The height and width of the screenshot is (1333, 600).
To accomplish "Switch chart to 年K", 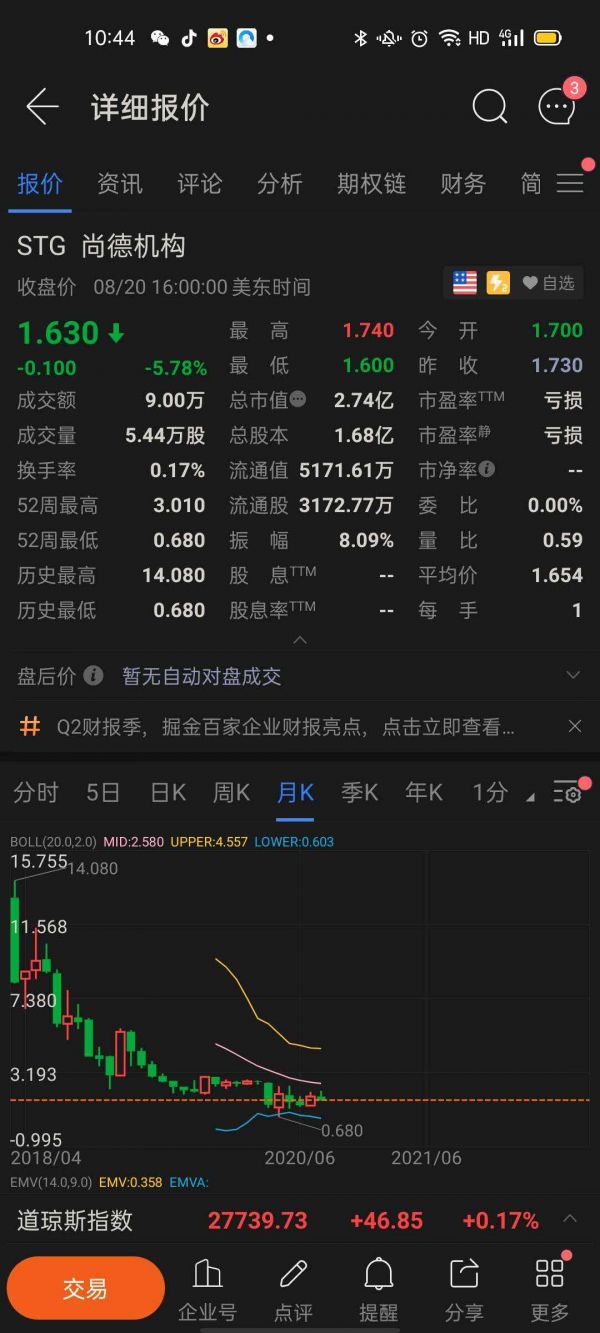I will click(x=424, y=793).
